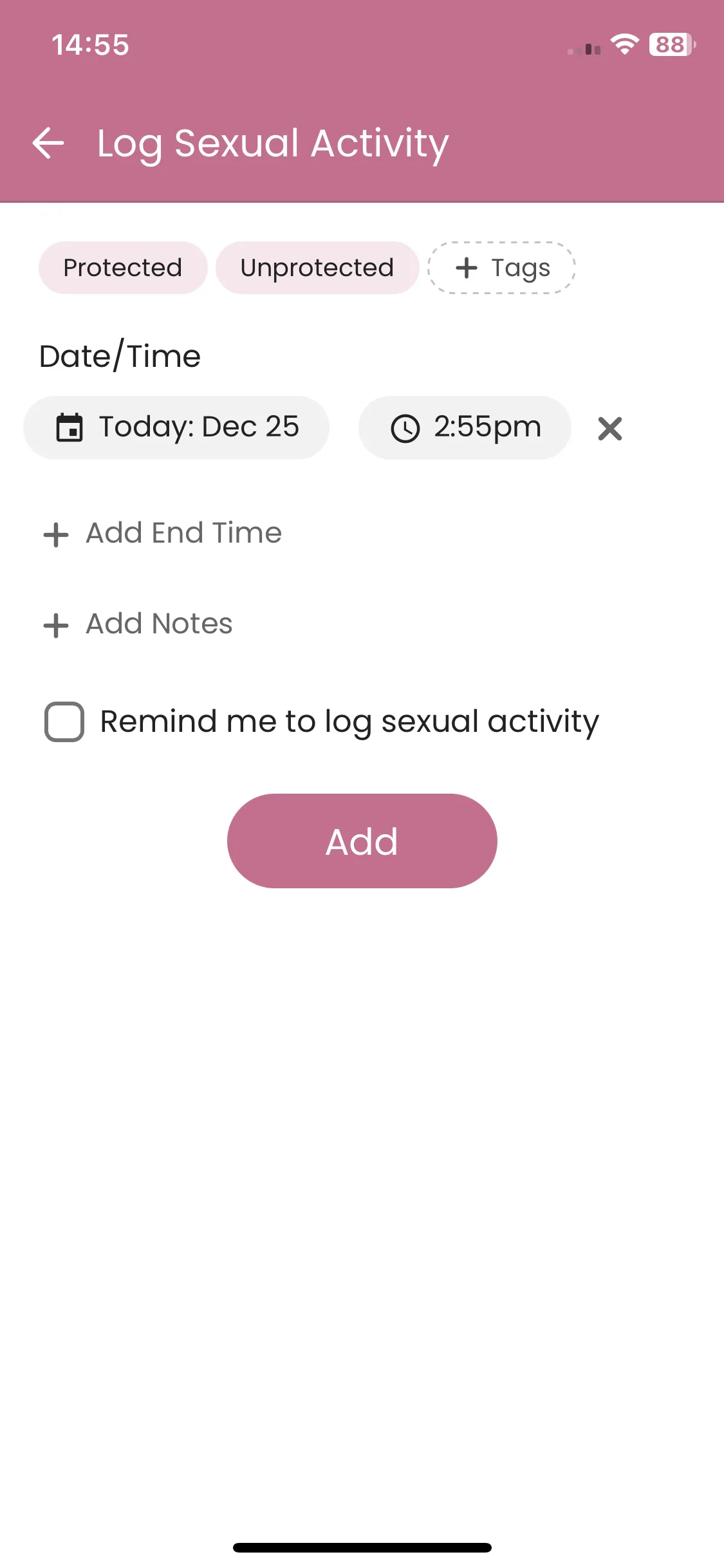Expand Add End Time
This screenshot has width=724, height=1568.
(x=162, y=534)
